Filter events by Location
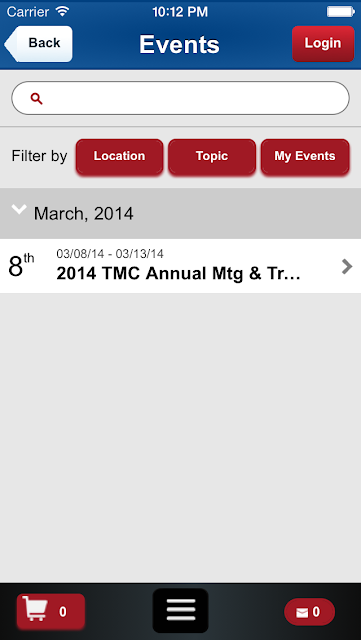The image size is (361, 640). pos(119,156)
